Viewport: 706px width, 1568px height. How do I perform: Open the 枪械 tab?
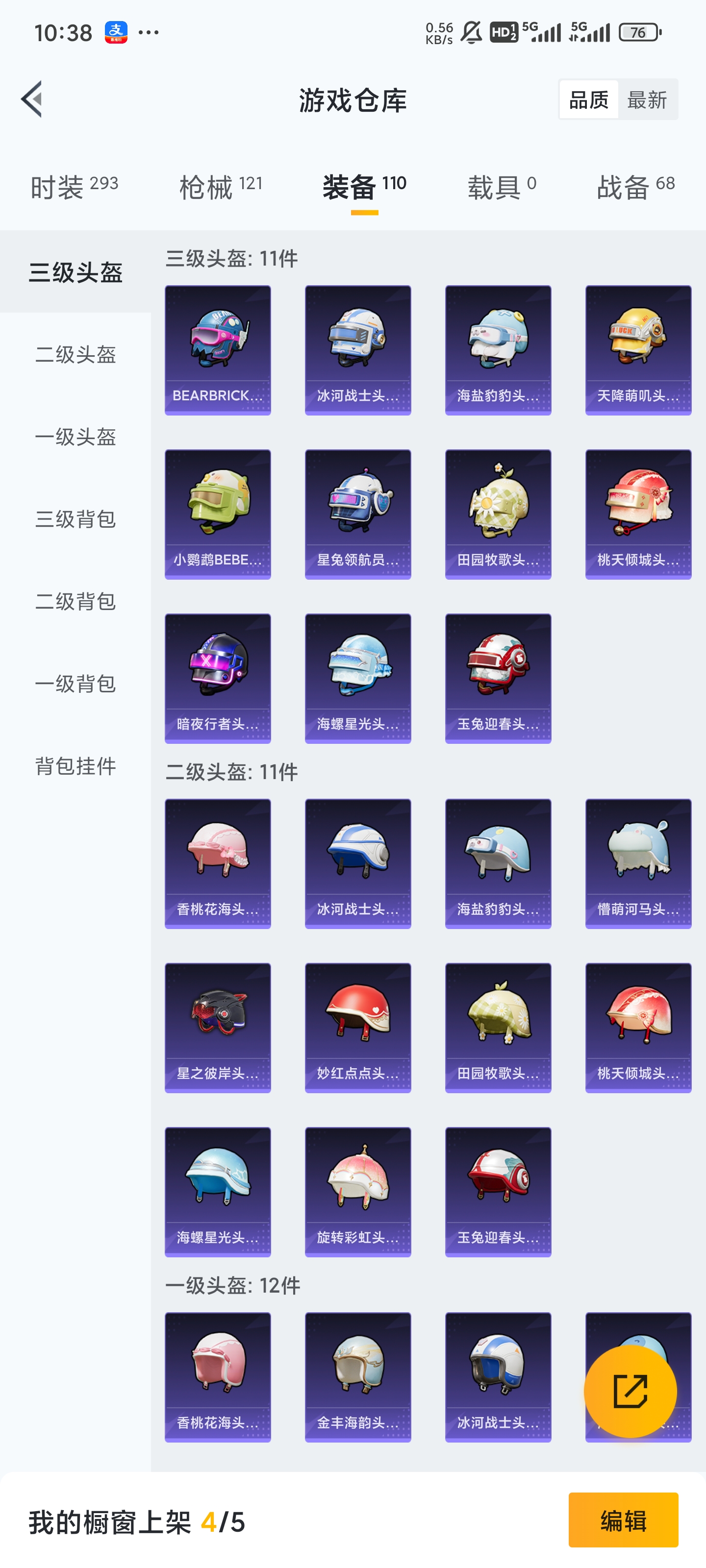pos(221,186)
